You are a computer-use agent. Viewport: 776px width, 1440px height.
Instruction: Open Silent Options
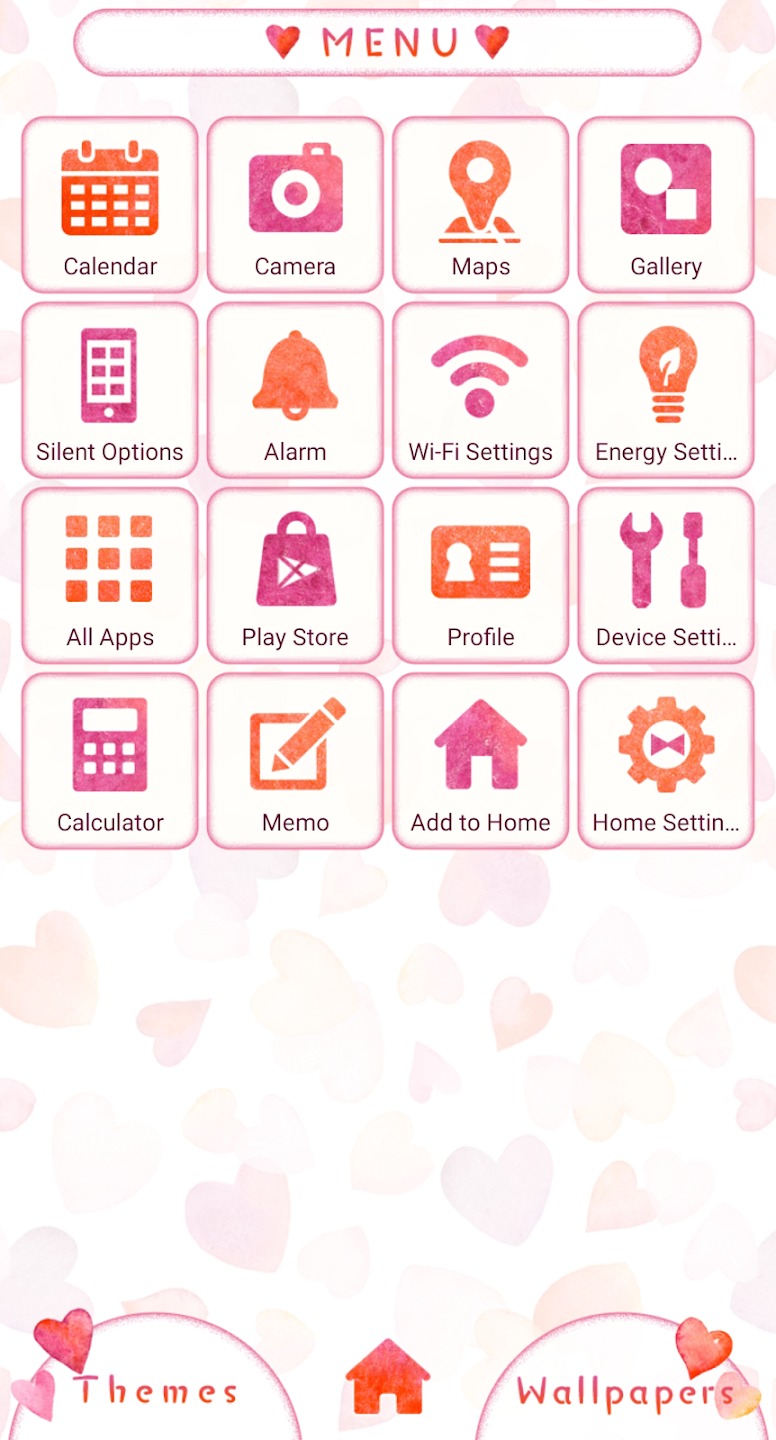pos(110,390)
